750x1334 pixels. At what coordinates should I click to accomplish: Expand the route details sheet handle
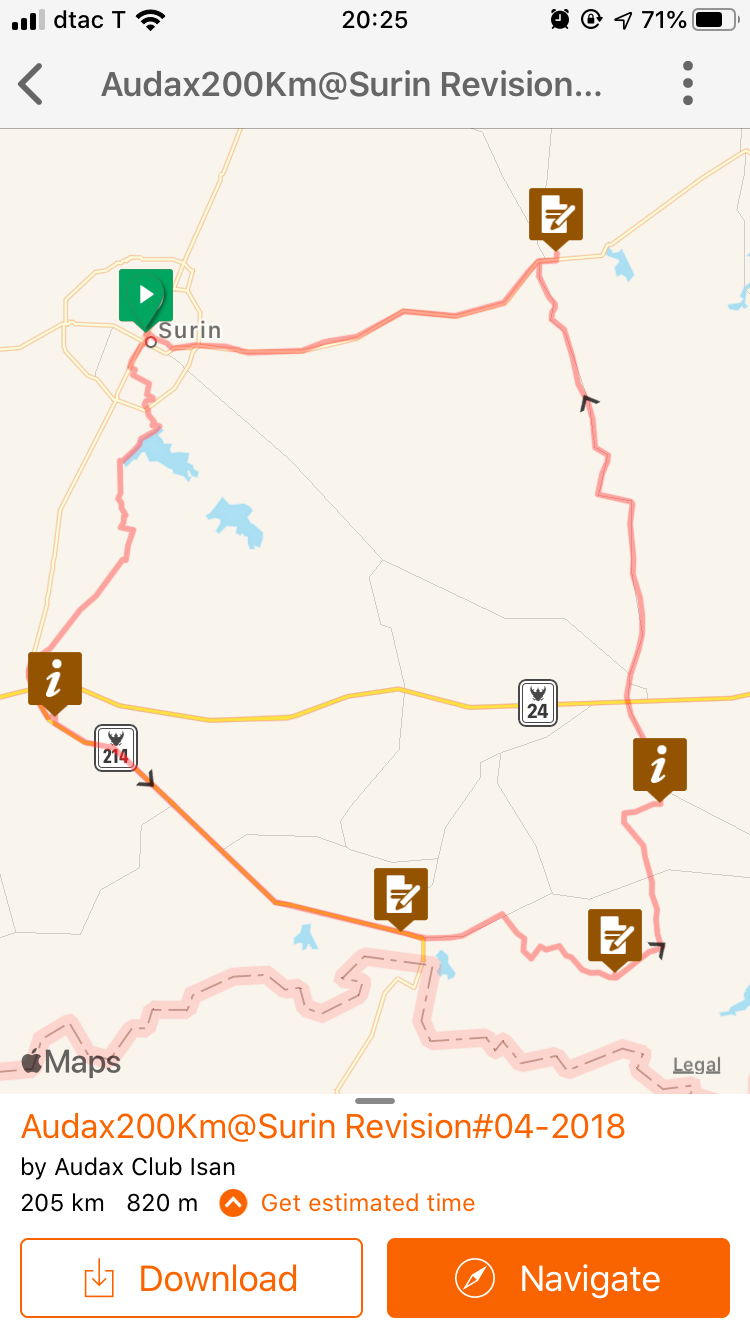tap(375, 1101)
